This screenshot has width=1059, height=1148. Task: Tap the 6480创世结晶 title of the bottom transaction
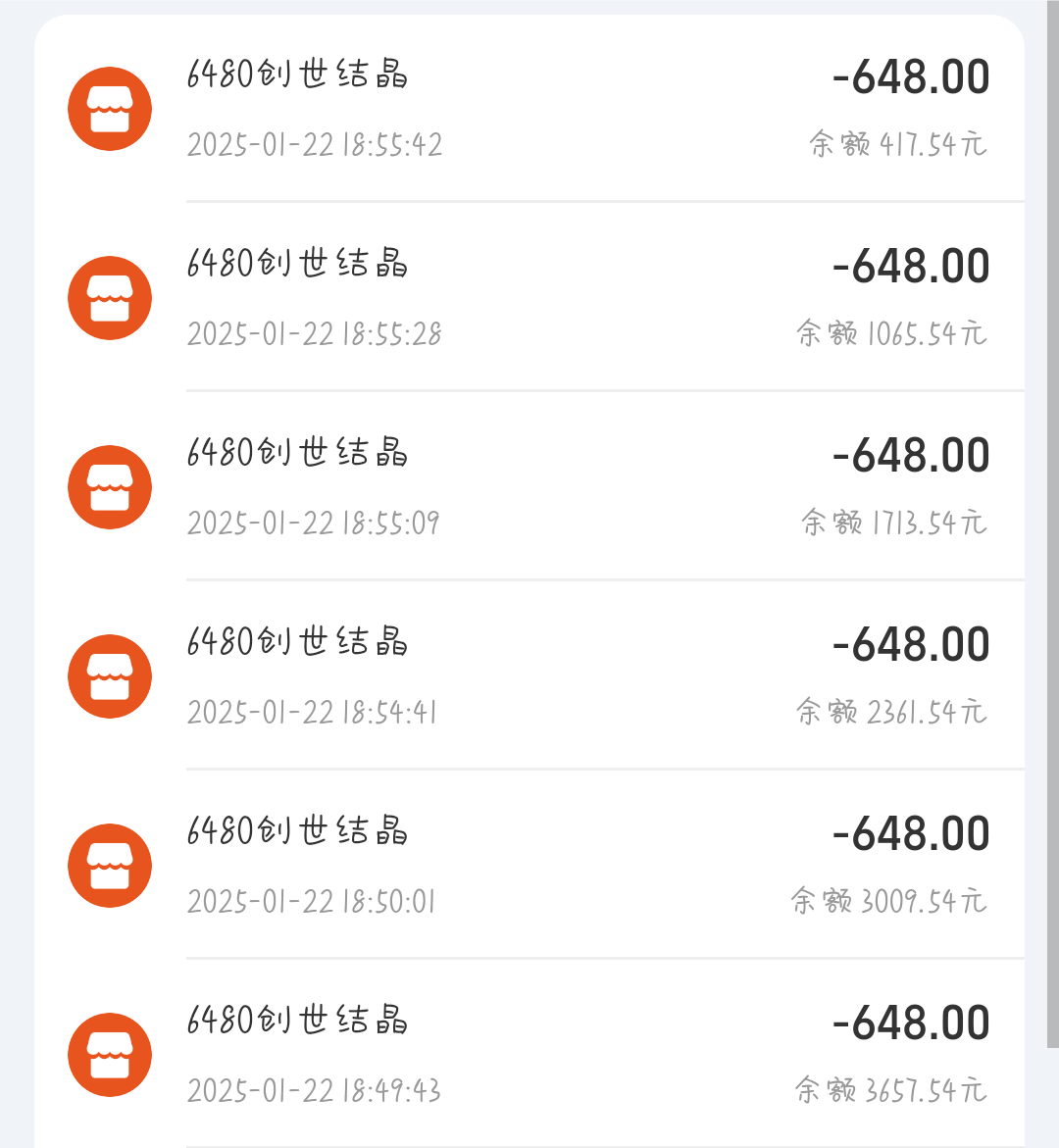click(x=299, y=1021)
